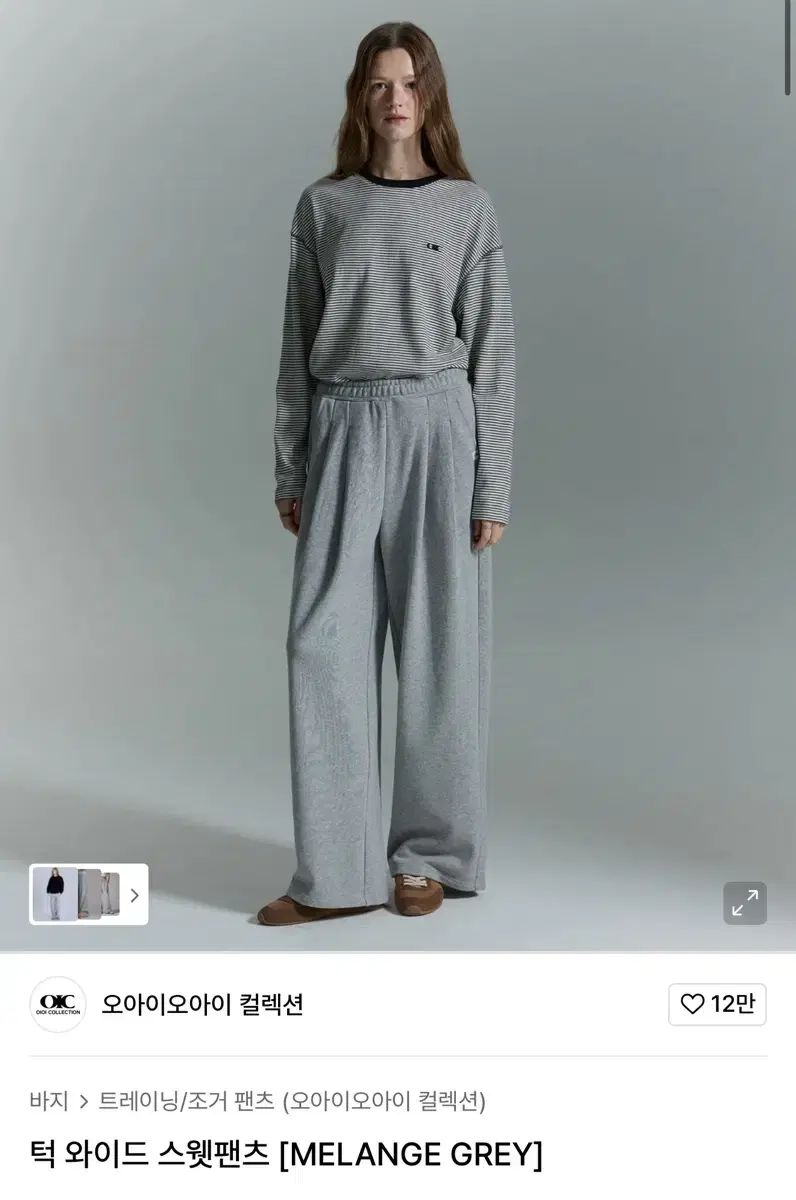The height and width of the screenshot is (1200, 796).
Task: Open the 오아이오아이 컬렉션 brand page
Action: 201,1004
